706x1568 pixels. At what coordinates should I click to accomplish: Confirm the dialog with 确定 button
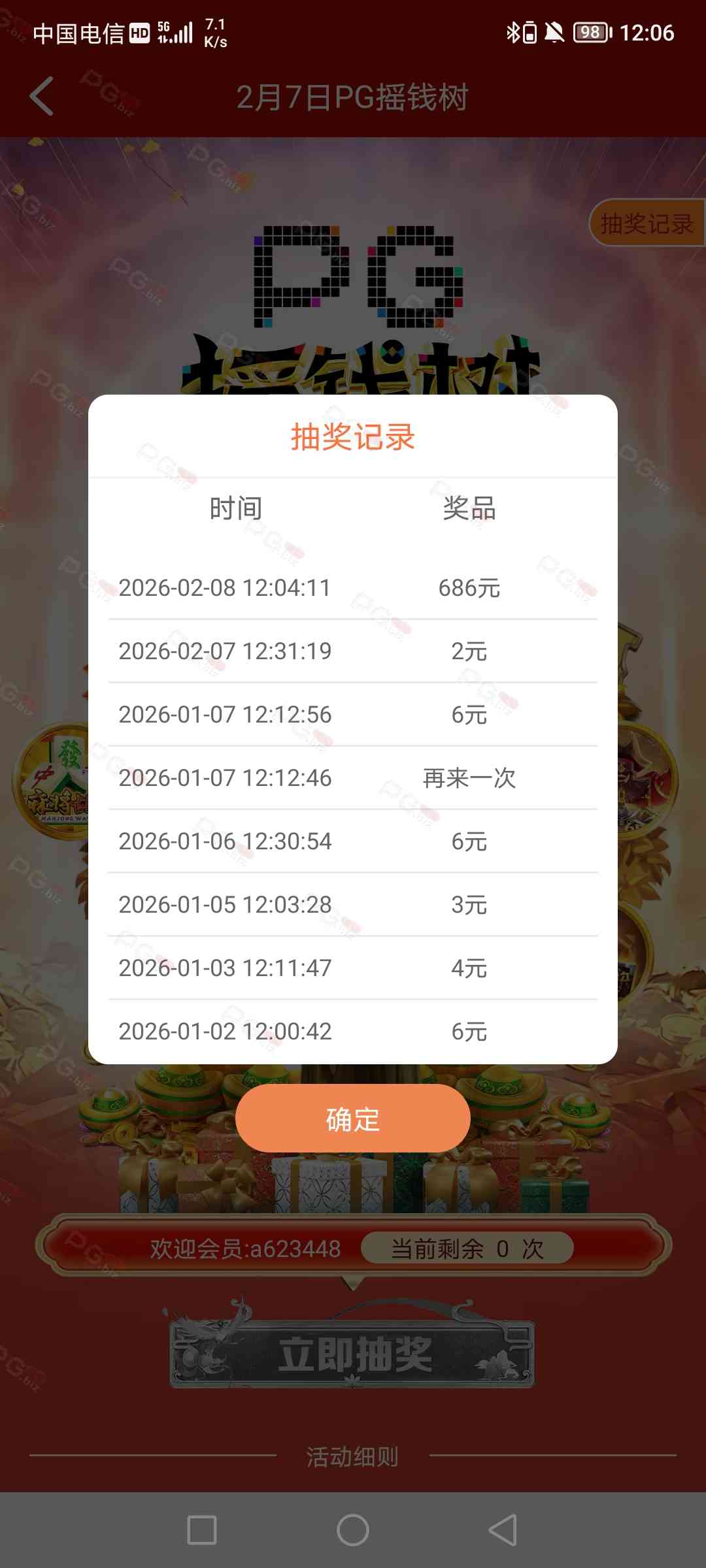click(353, 1119)
